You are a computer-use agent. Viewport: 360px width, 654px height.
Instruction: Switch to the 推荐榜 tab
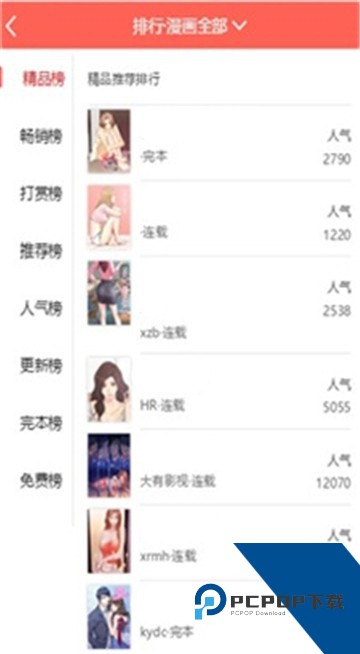click(x=41, y=252)
